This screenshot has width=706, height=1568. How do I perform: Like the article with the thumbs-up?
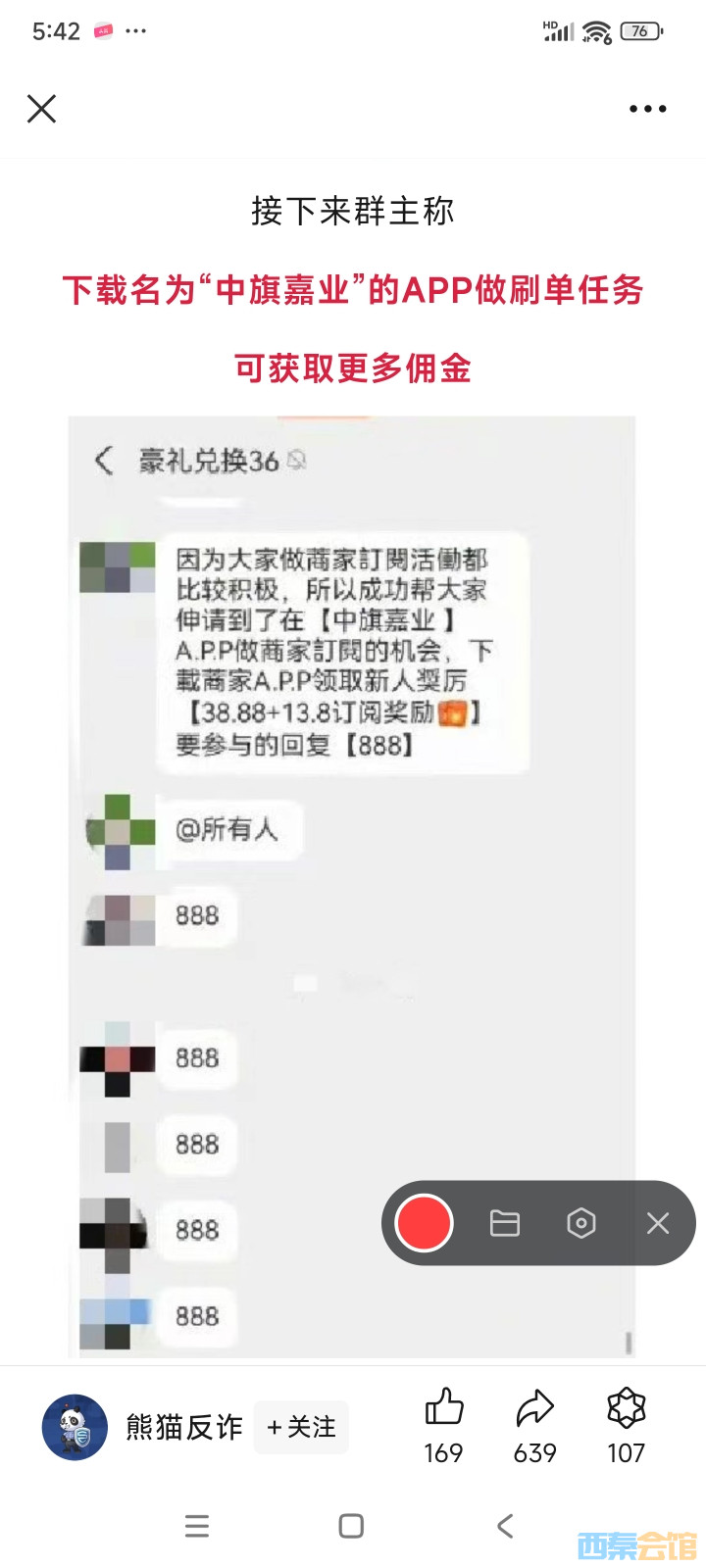click(x=443, y=1409)
